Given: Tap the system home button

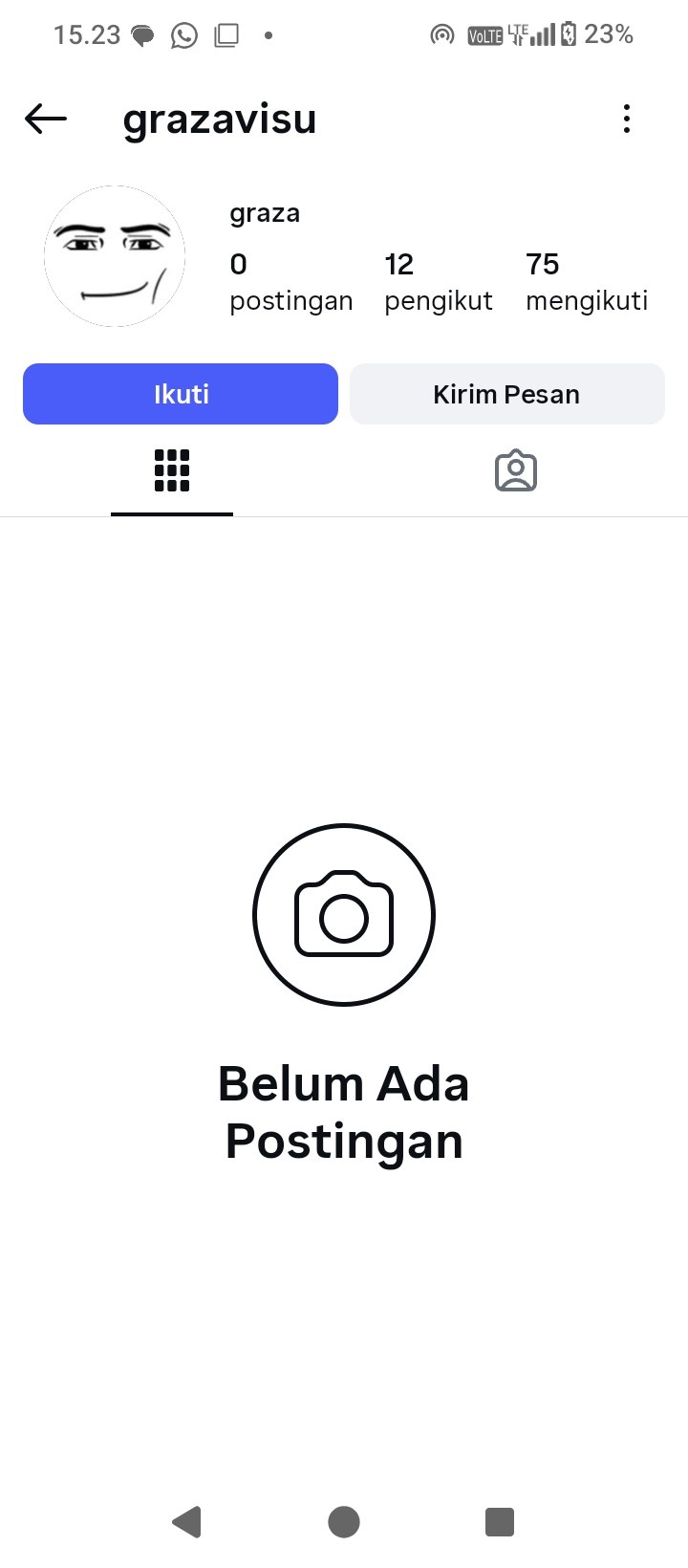Looking at the screenshot, I should [x=344, y=1521].
